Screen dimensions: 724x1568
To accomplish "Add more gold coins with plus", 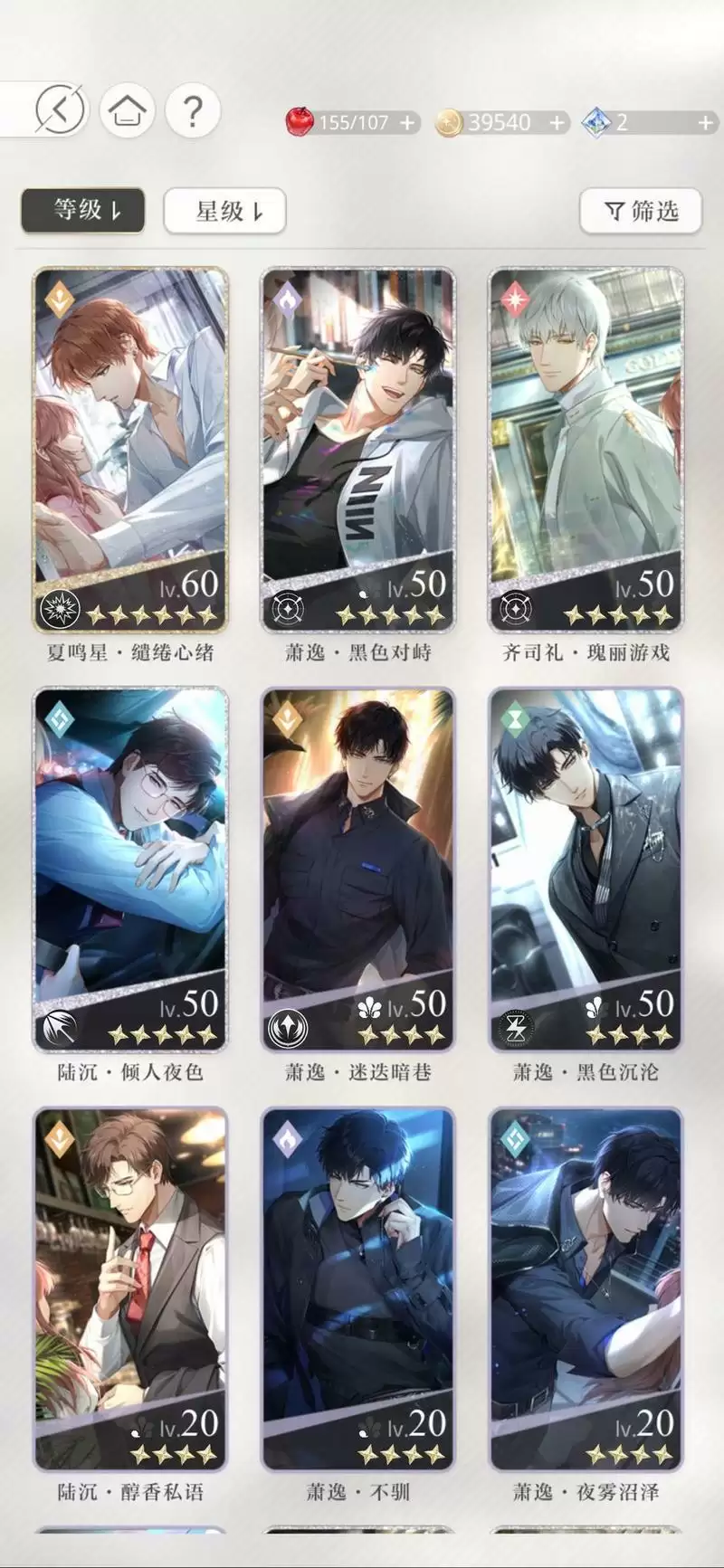I will click(557, 123).
